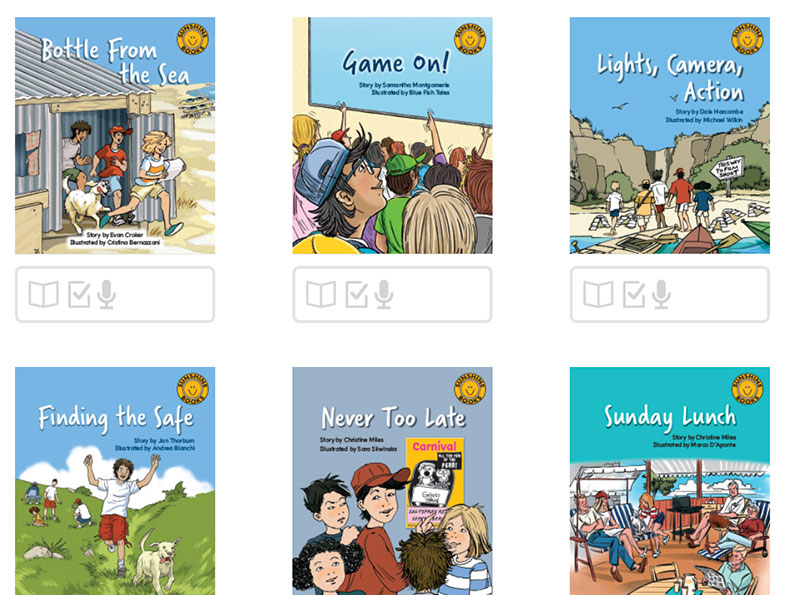Open the Finding the Safe book
Viewport: 800px width, 595px height.
[115, 480]
